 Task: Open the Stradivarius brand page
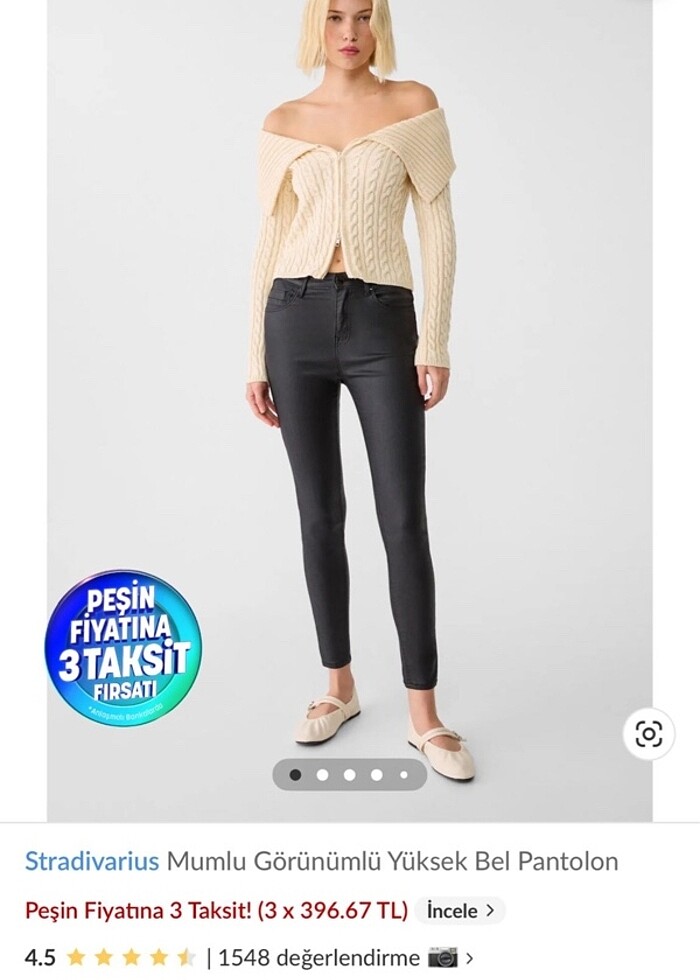pyautogui.click(x=91, y=861)
